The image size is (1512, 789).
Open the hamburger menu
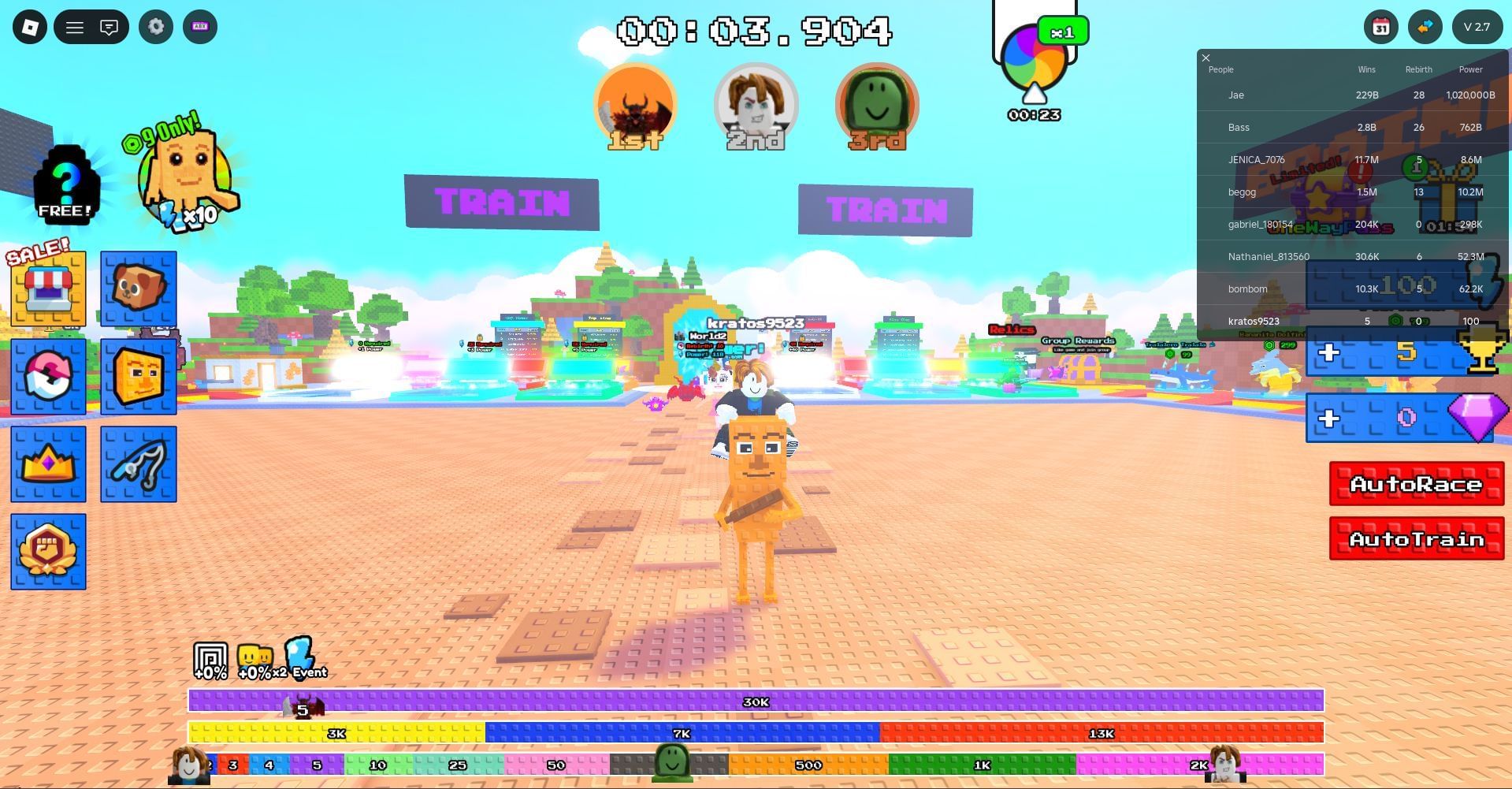[x=75, y=28]
